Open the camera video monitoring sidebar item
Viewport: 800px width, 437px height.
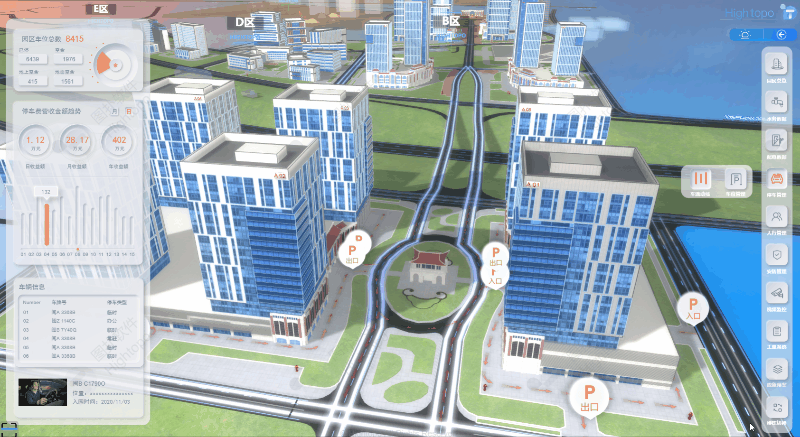(x=775, y=294)
